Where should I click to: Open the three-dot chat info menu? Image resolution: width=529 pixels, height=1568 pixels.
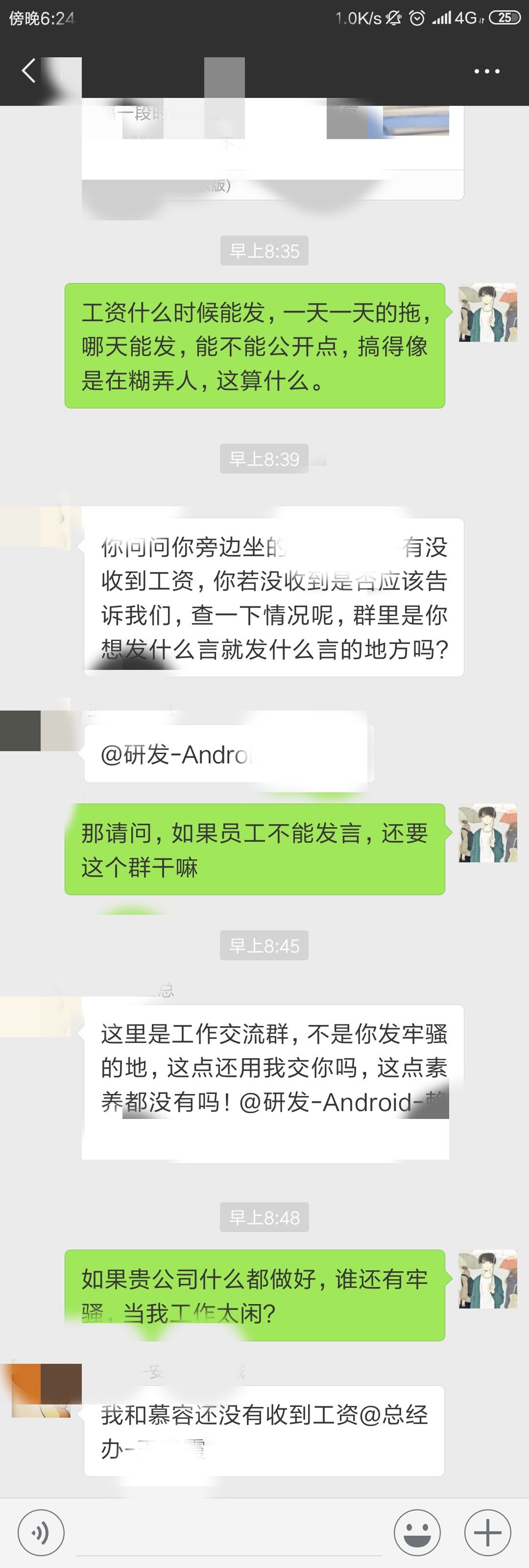486,71
